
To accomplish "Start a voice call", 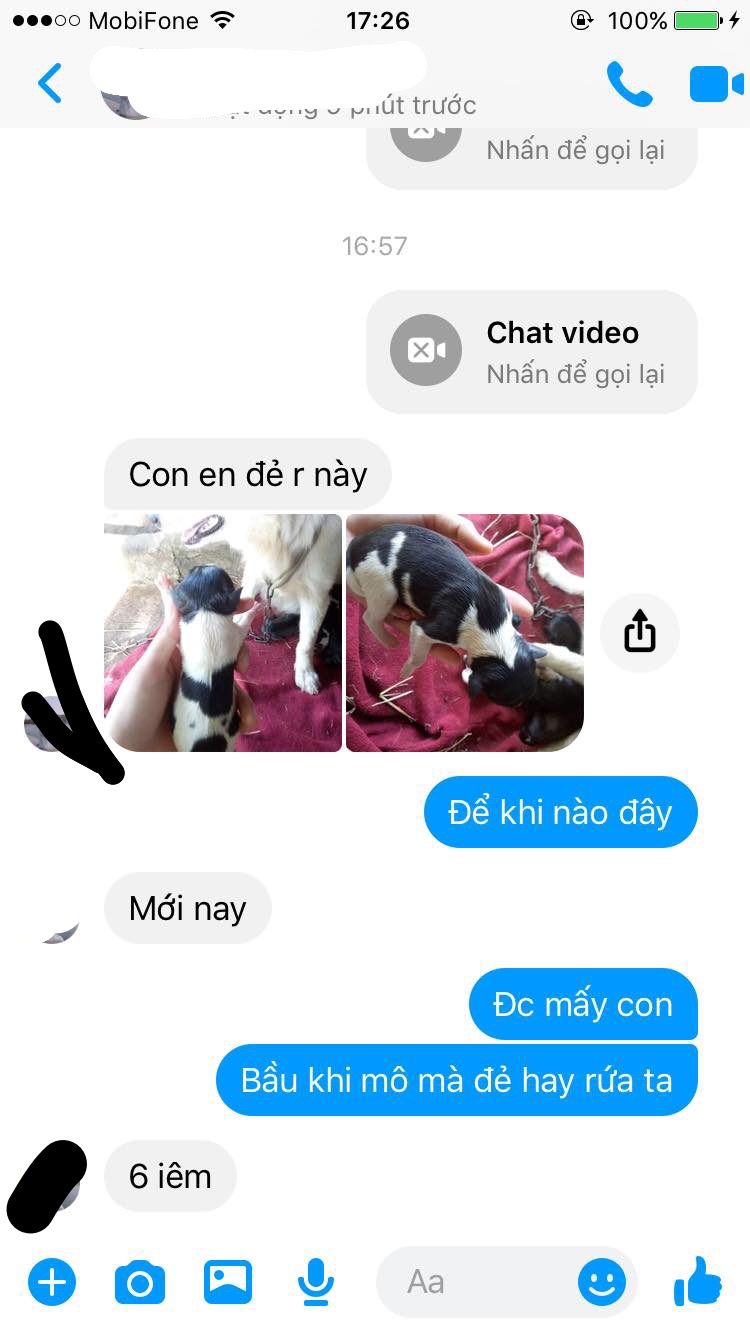I will point(629,85).
